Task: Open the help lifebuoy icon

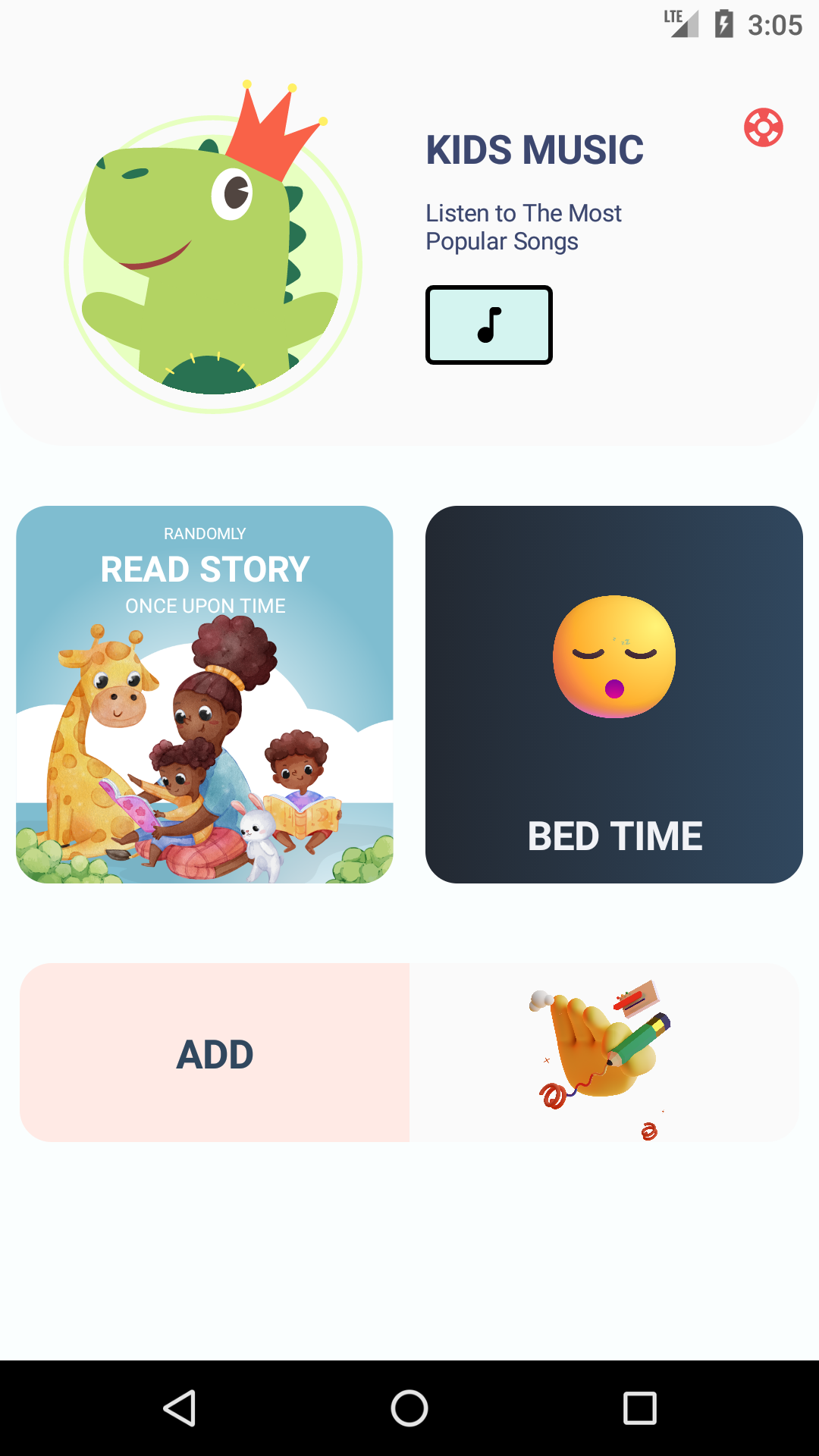Action: coord(763,129)
